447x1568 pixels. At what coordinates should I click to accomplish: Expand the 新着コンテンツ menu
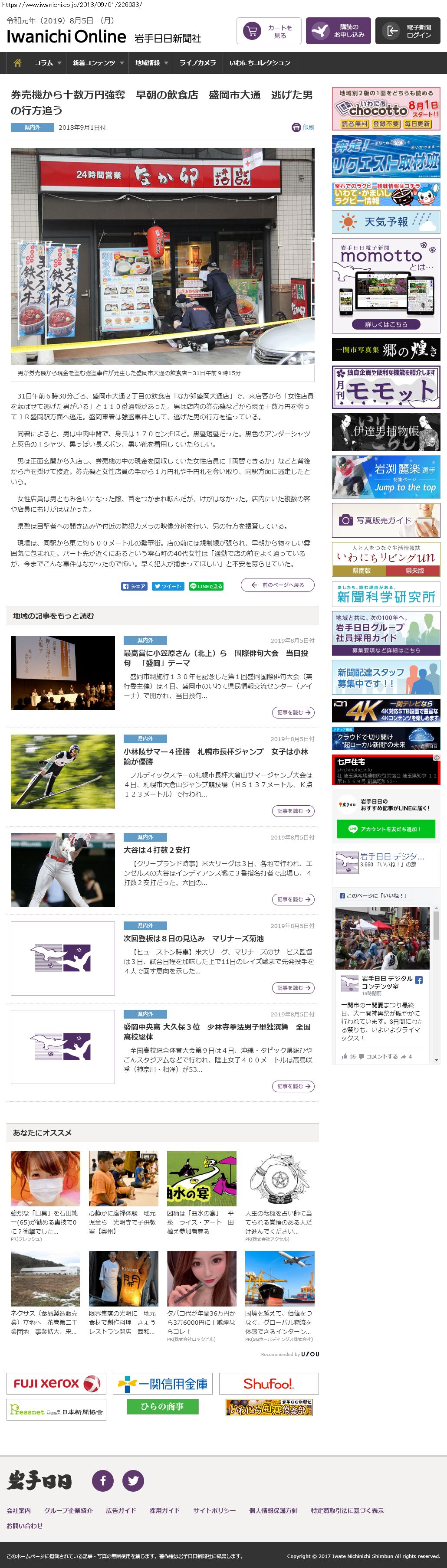tap(98, 63)
